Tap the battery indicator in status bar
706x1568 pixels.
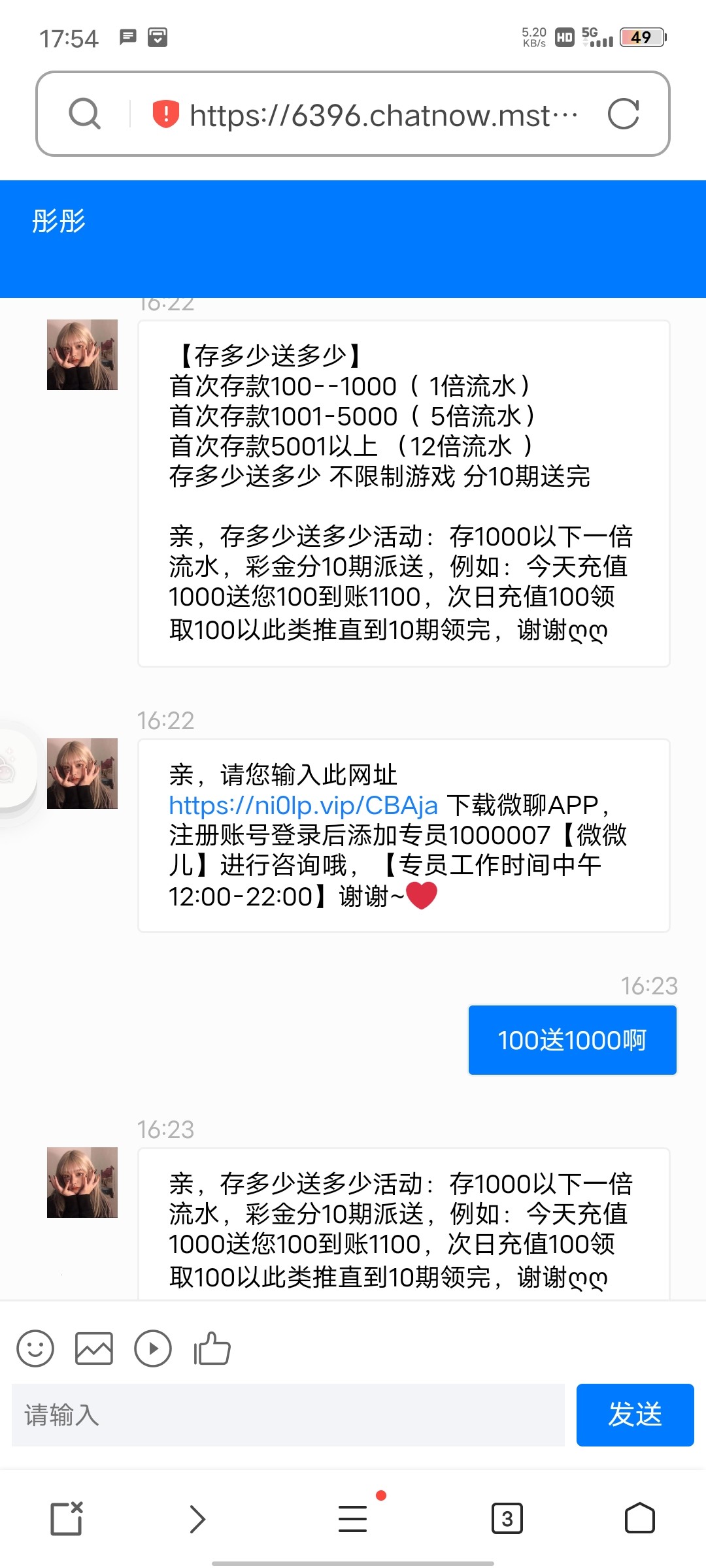tap(642, 38)
